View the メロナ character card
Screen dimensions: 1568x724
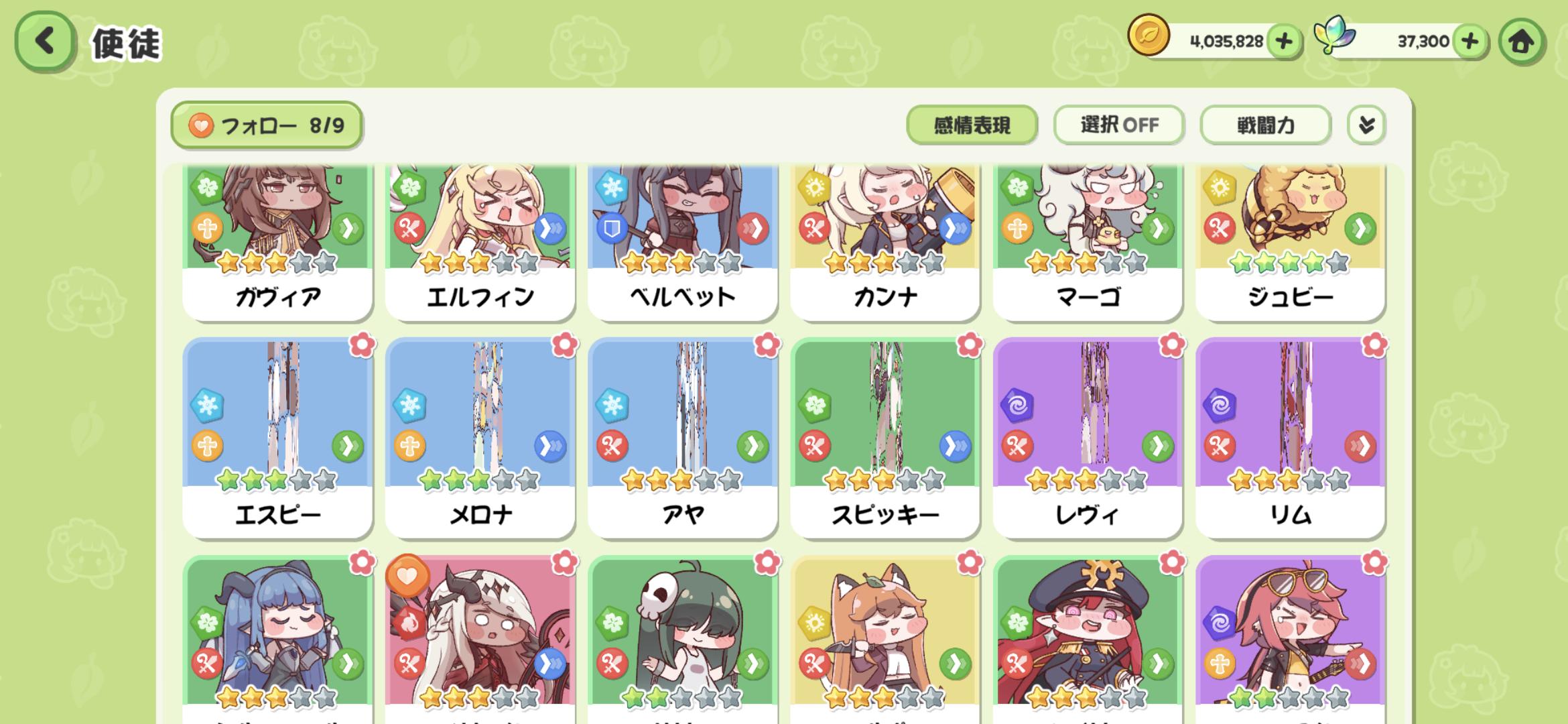480,439
